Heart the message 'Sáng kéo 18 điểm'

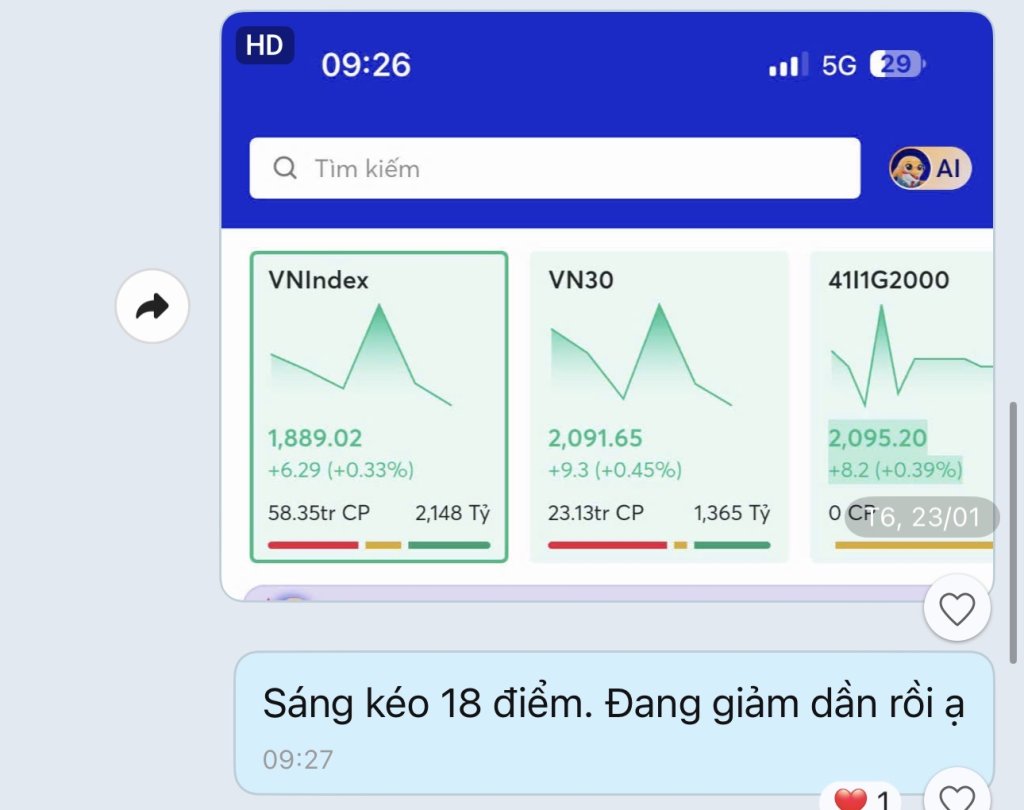[957, 795]
